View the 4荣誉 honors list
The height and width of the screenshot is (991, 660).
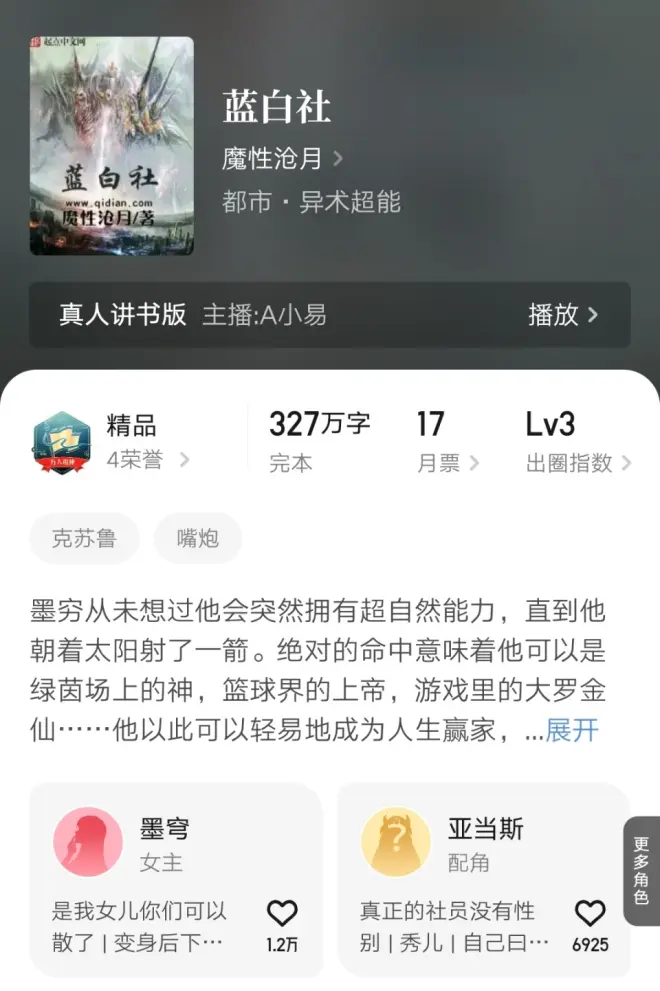(148, 461)
